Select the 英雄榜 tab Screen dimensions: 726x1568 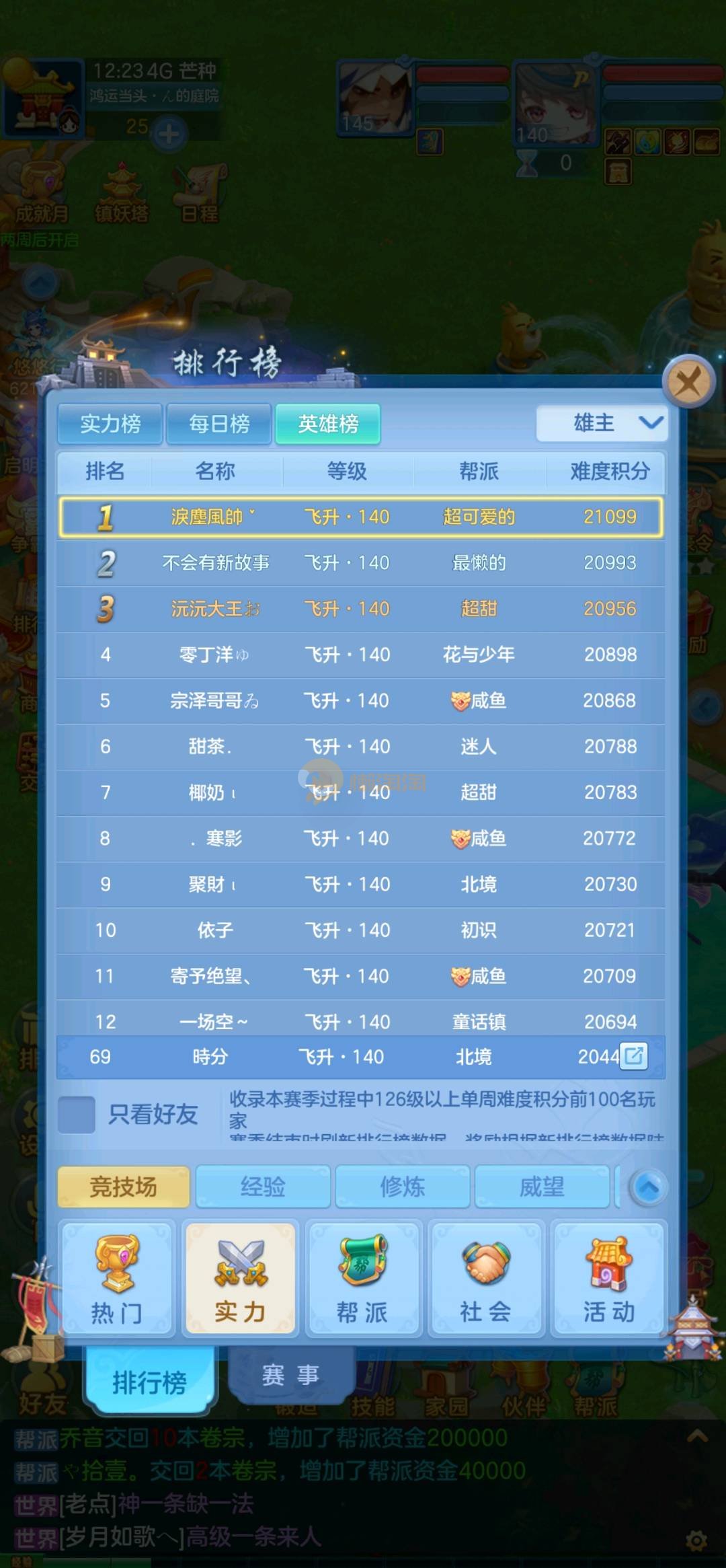(328, 424)
